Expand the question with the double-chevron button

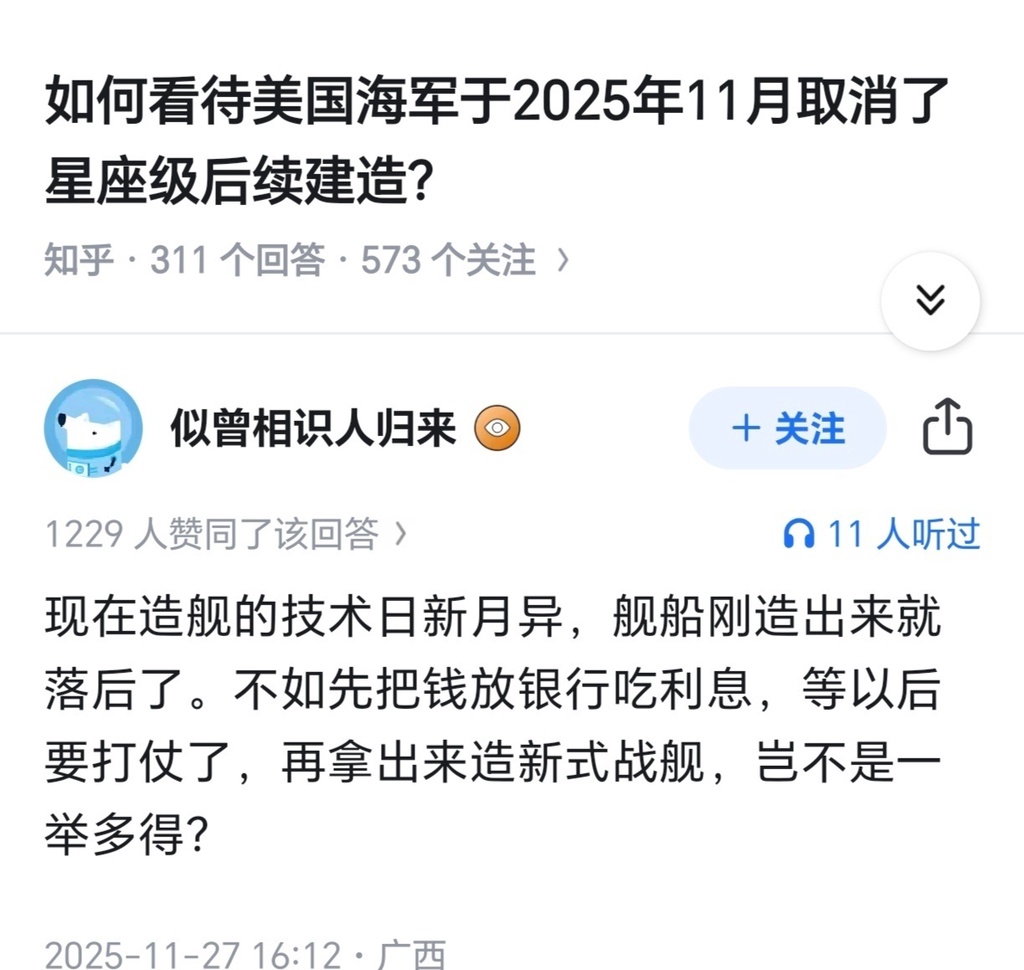pos(930,300)
